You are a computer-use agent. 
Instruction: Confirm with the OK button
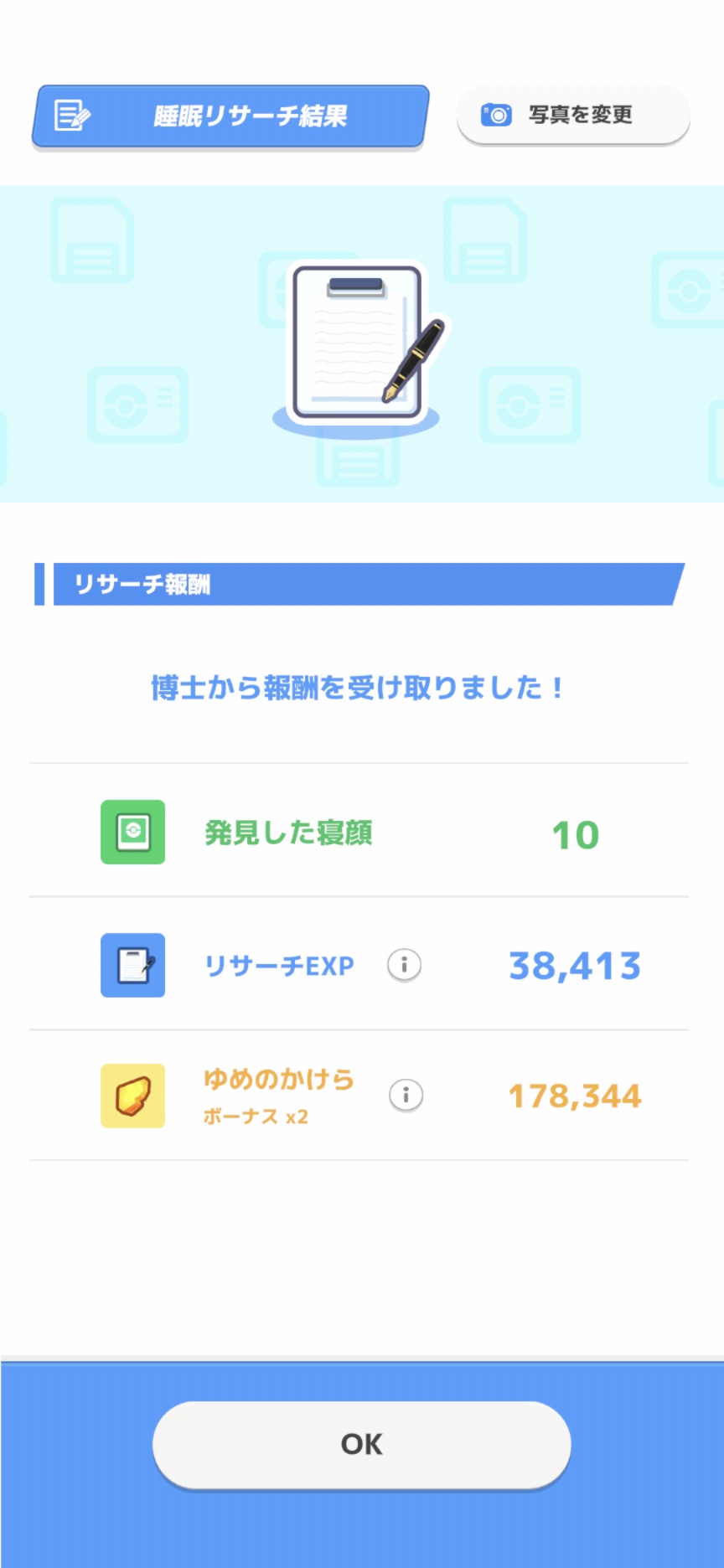pos(362,1444)
